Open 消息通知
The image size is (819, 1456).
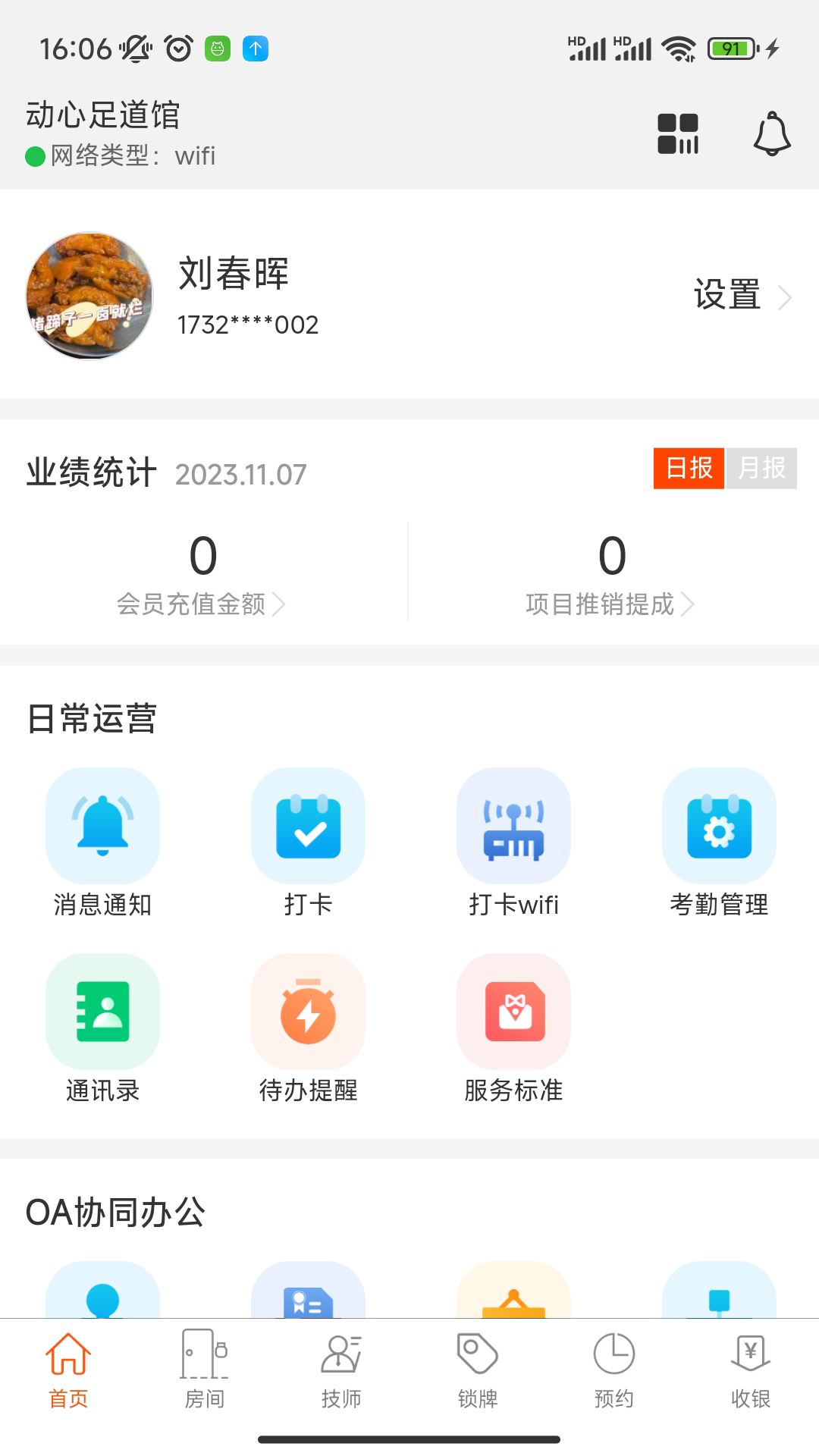102,843
